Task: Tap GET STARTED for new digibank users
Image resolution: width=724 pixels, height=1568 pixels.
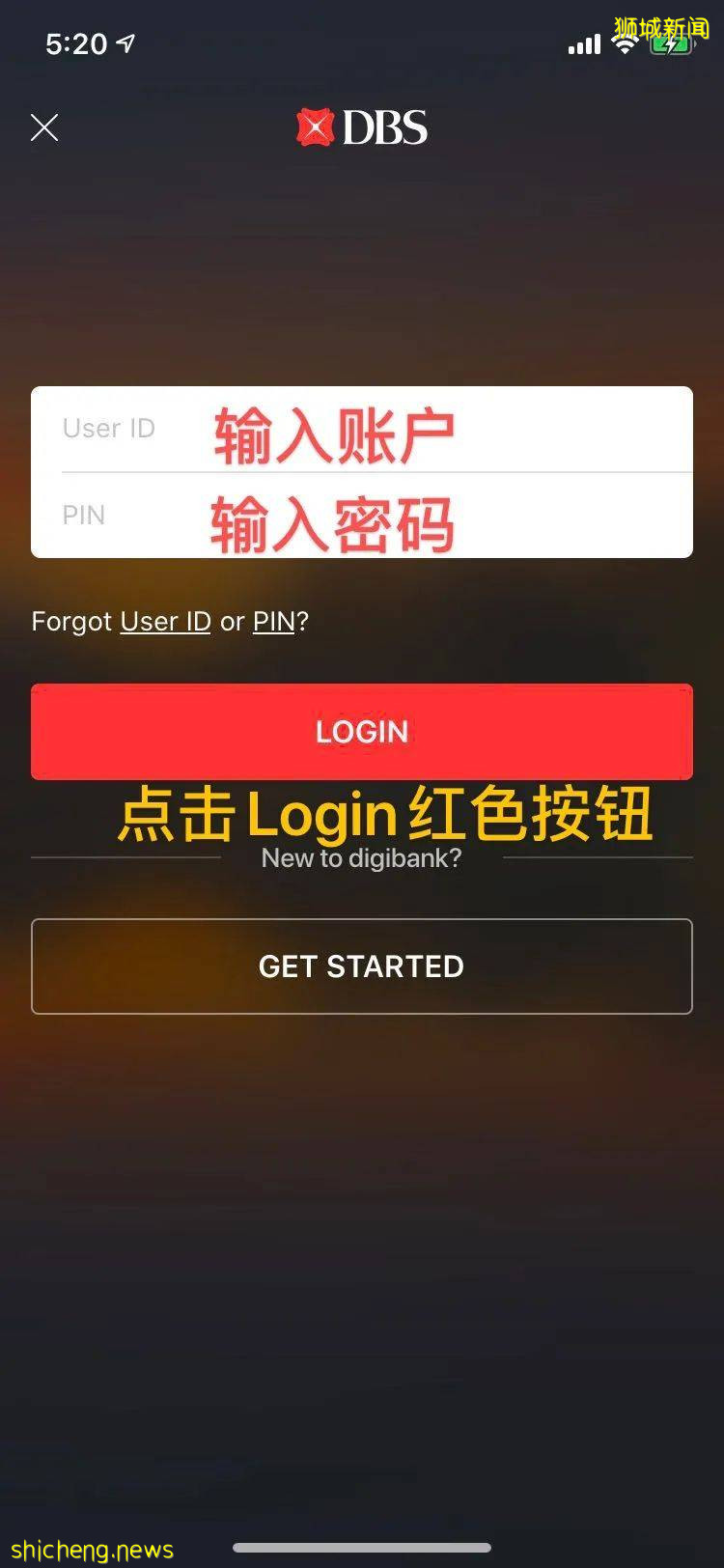Action: click(x=362, y=966)
